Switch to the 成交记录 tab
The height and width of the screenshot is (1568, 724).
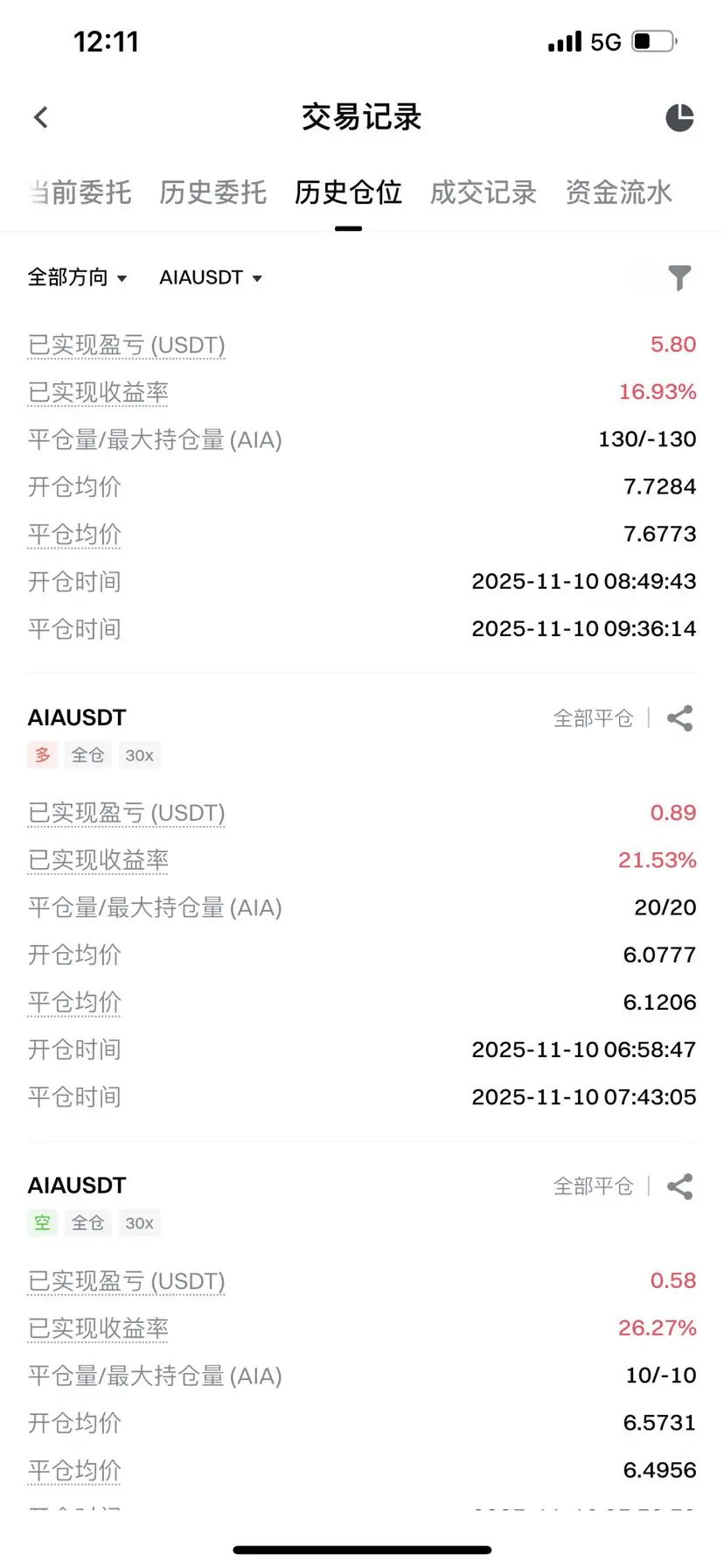coord(483,192)
